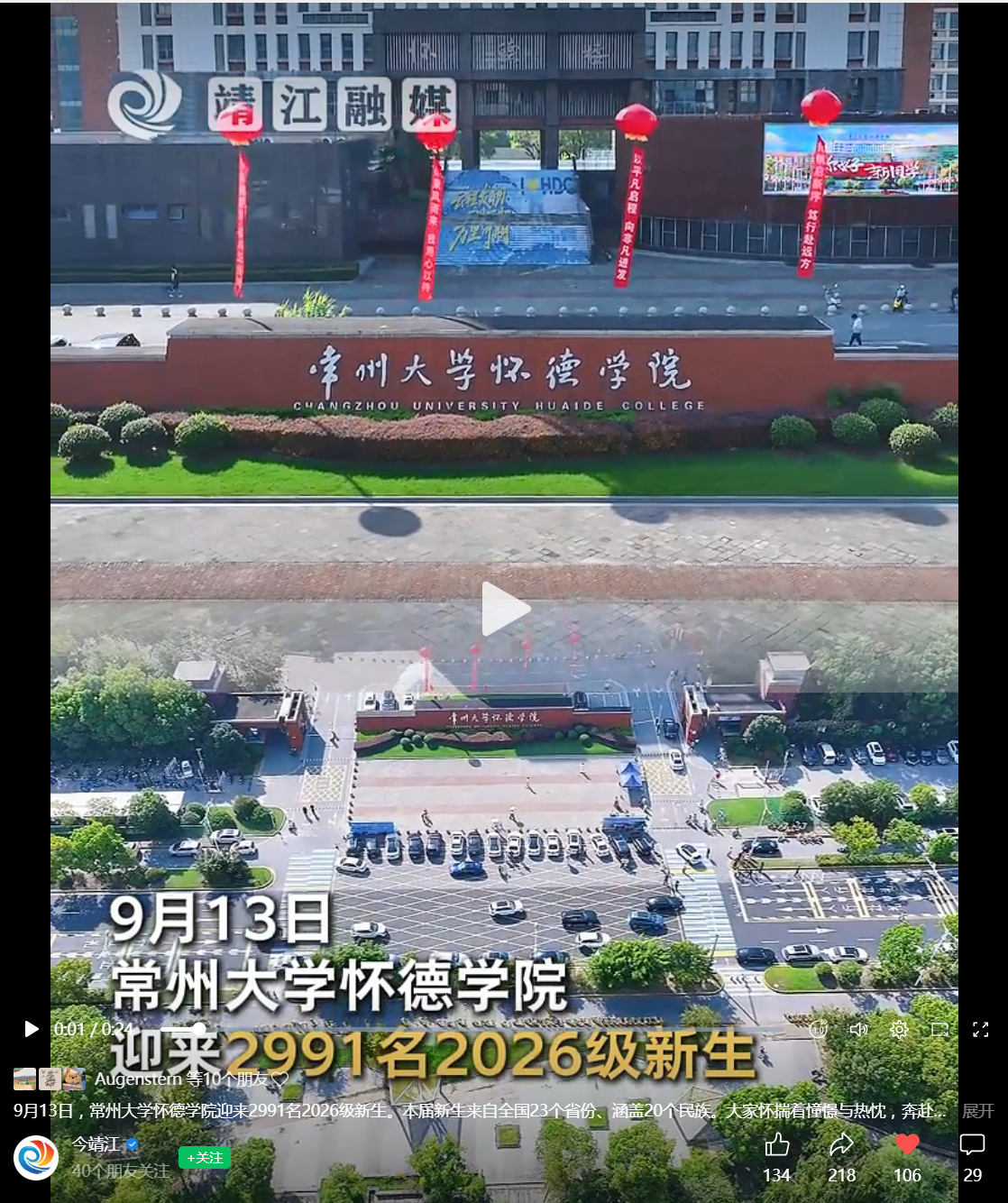This screenshot has width=1008, height=1203.
Task: Follow 今靖江 with the 关注 button
Action: point(205,1158)
